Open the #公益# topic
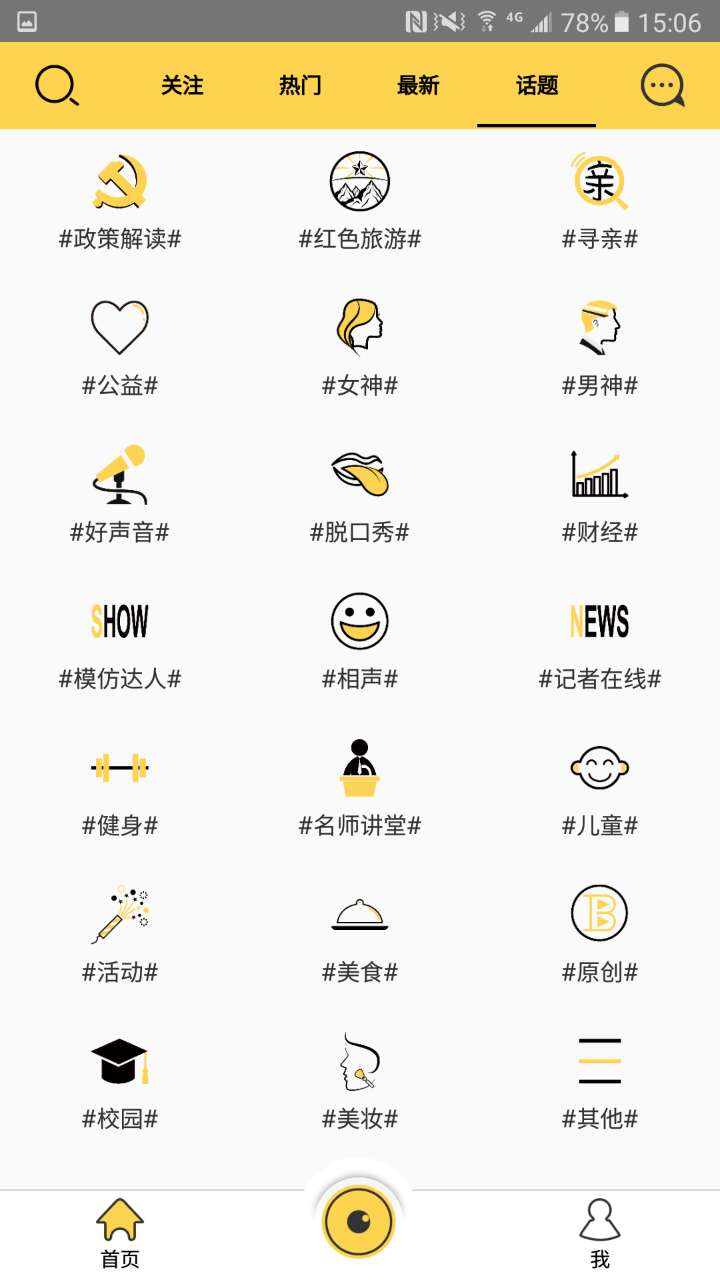This screenshot has width=720, height=1280. 120,348
